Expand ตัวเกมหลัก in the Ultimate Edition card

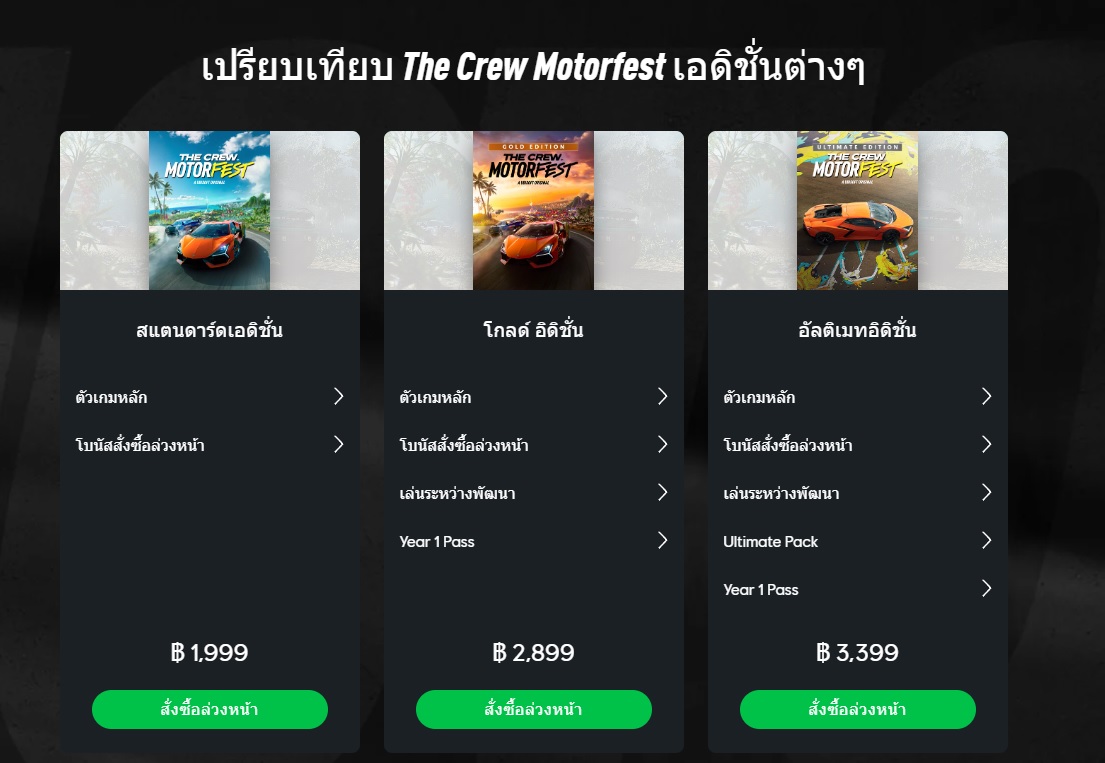[x=986, y=397]
